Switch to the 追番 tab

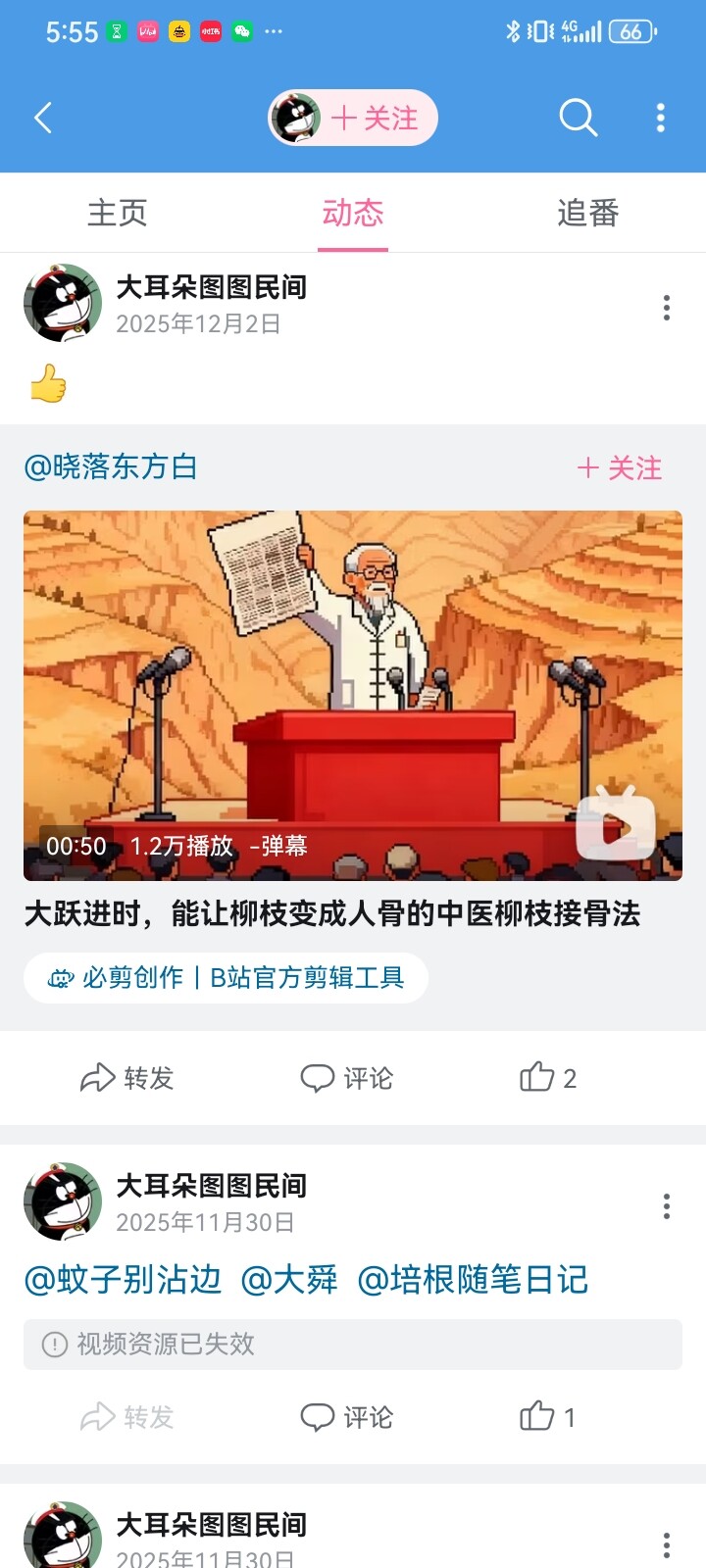click(x=588, y=213)
